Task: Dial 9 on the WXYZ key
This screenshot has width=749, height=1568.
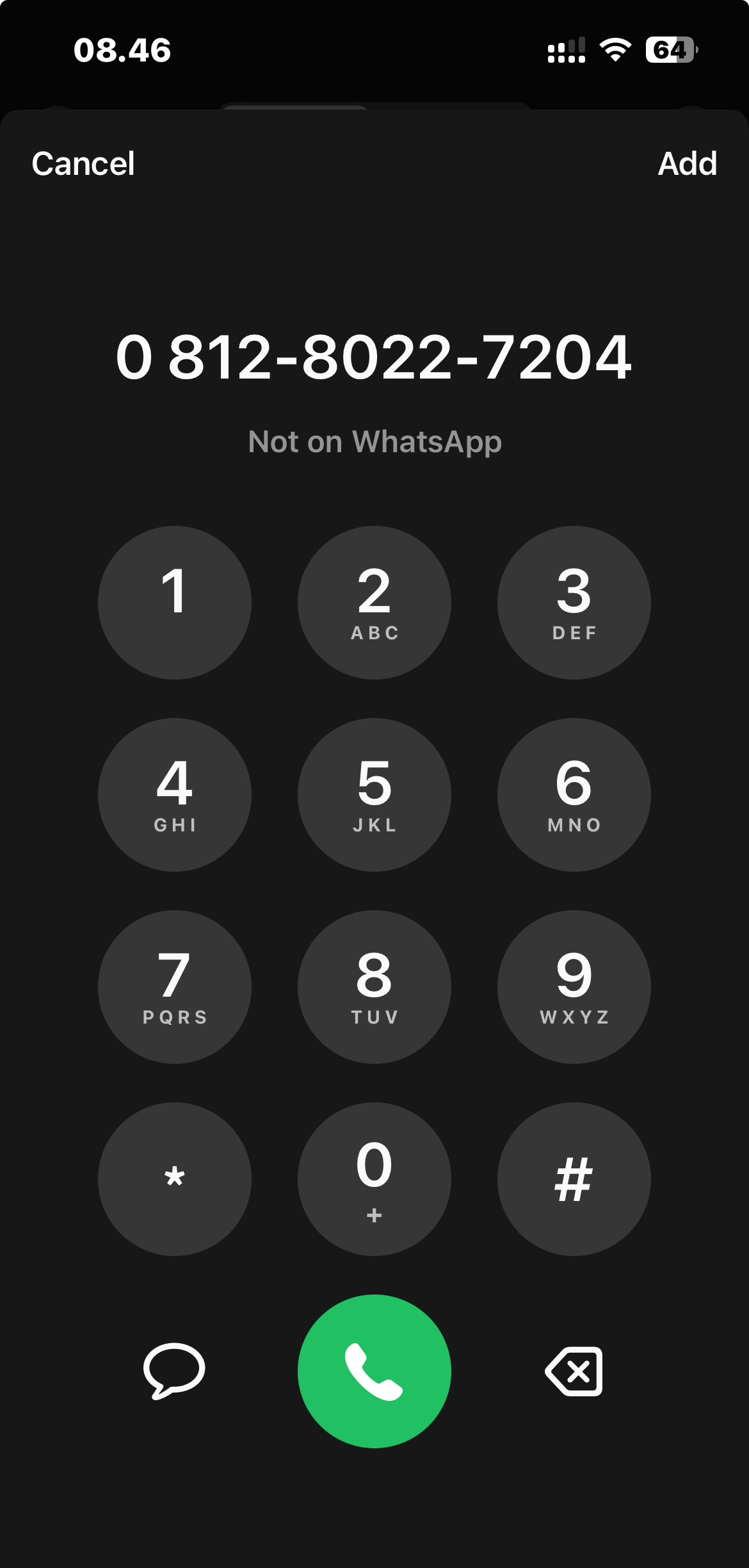Action: tap(574, 987)
